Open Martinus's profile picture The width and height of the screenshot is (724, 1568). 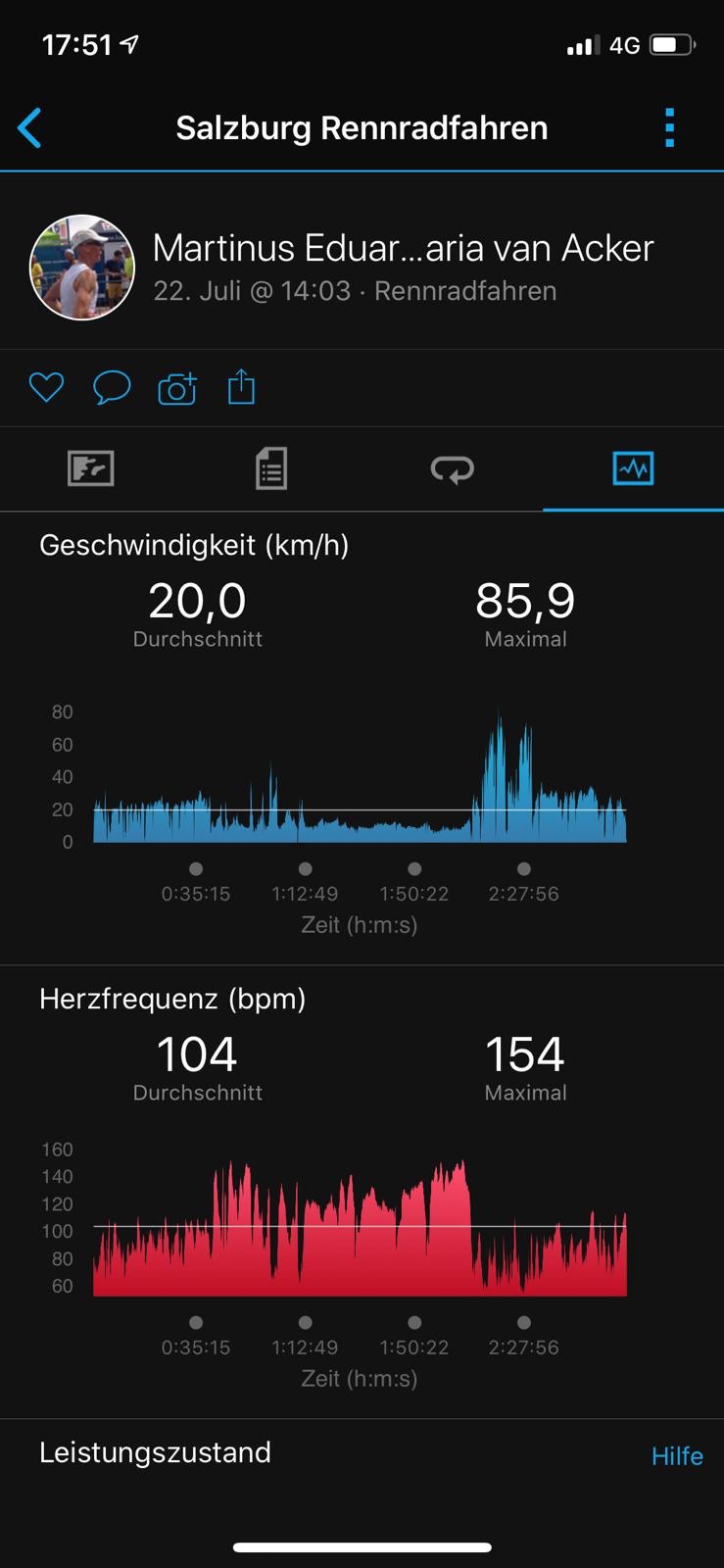82,268
